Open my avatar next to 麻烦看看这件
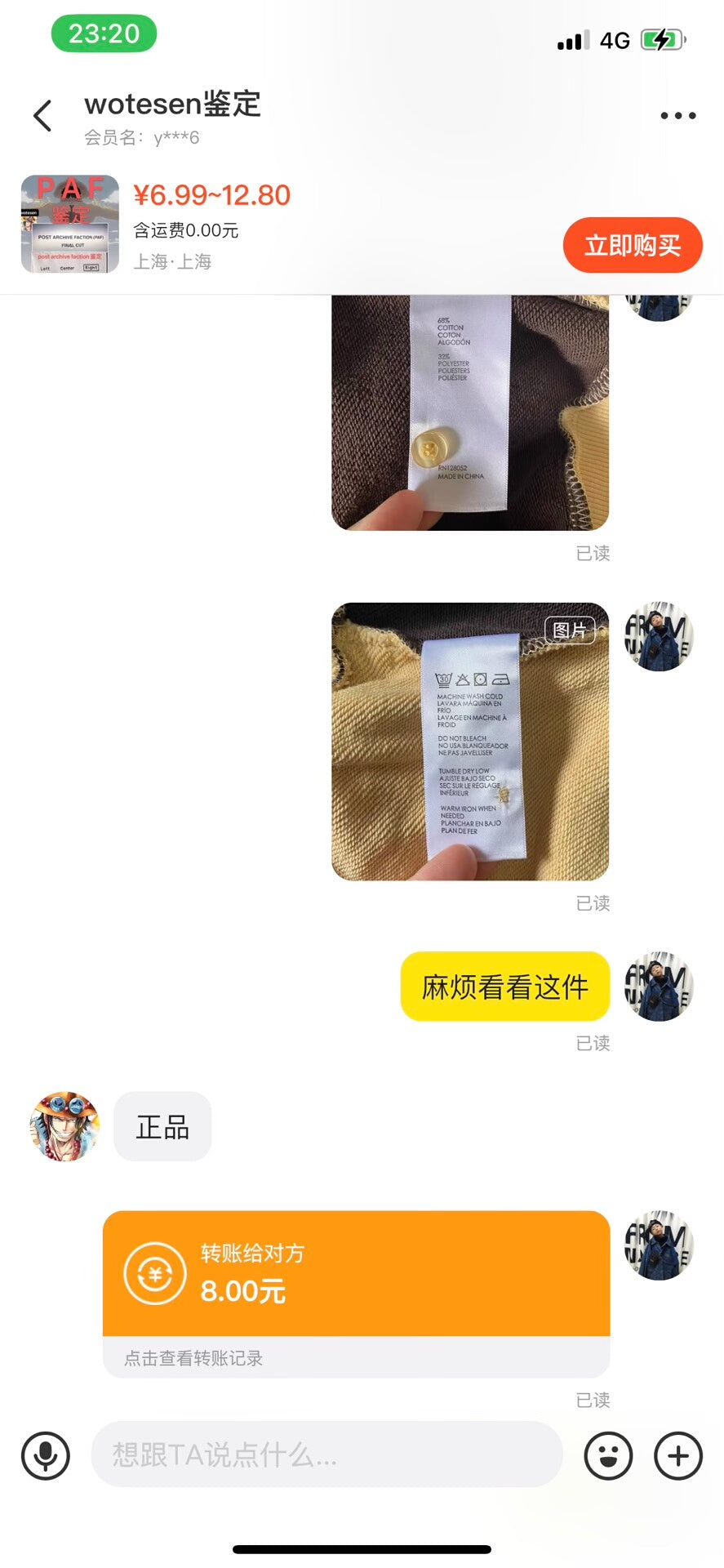Viewport: 724px width, 1568px height. (658, 987)
